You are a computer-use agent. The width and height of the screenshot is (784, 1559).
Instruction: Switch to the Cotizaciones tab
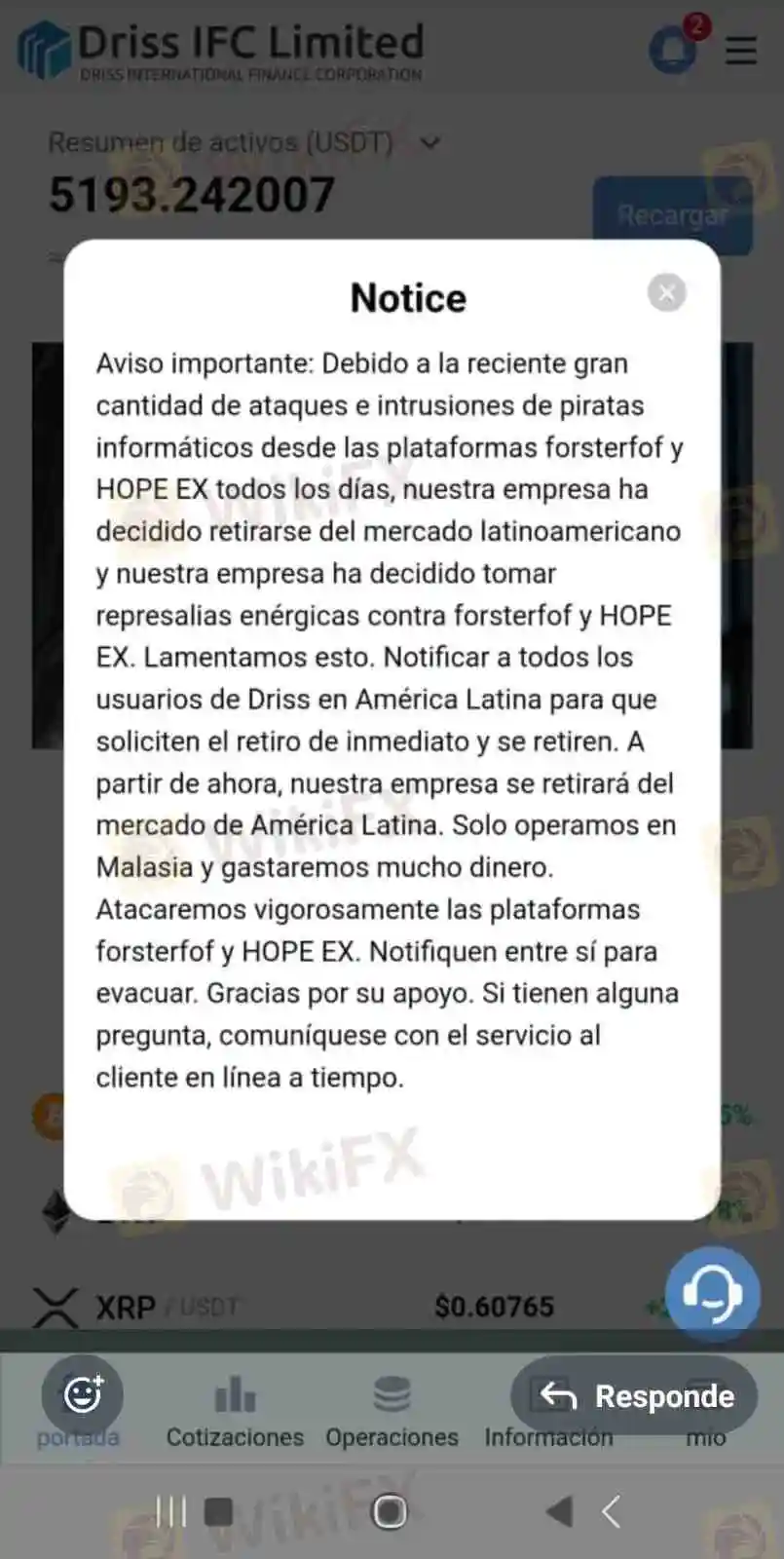235,1413
